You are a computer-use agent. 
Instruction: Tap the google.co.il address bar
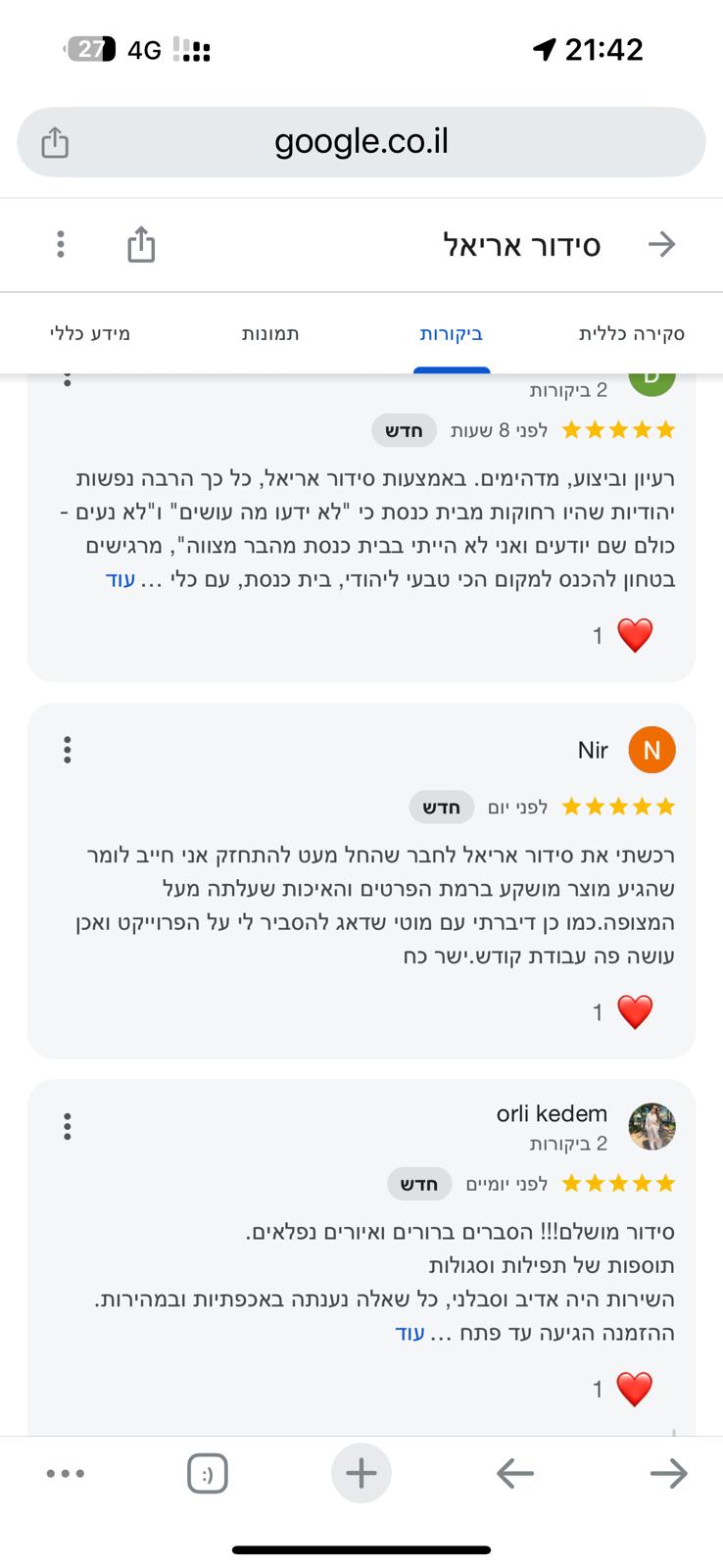(x=361, y=142)
